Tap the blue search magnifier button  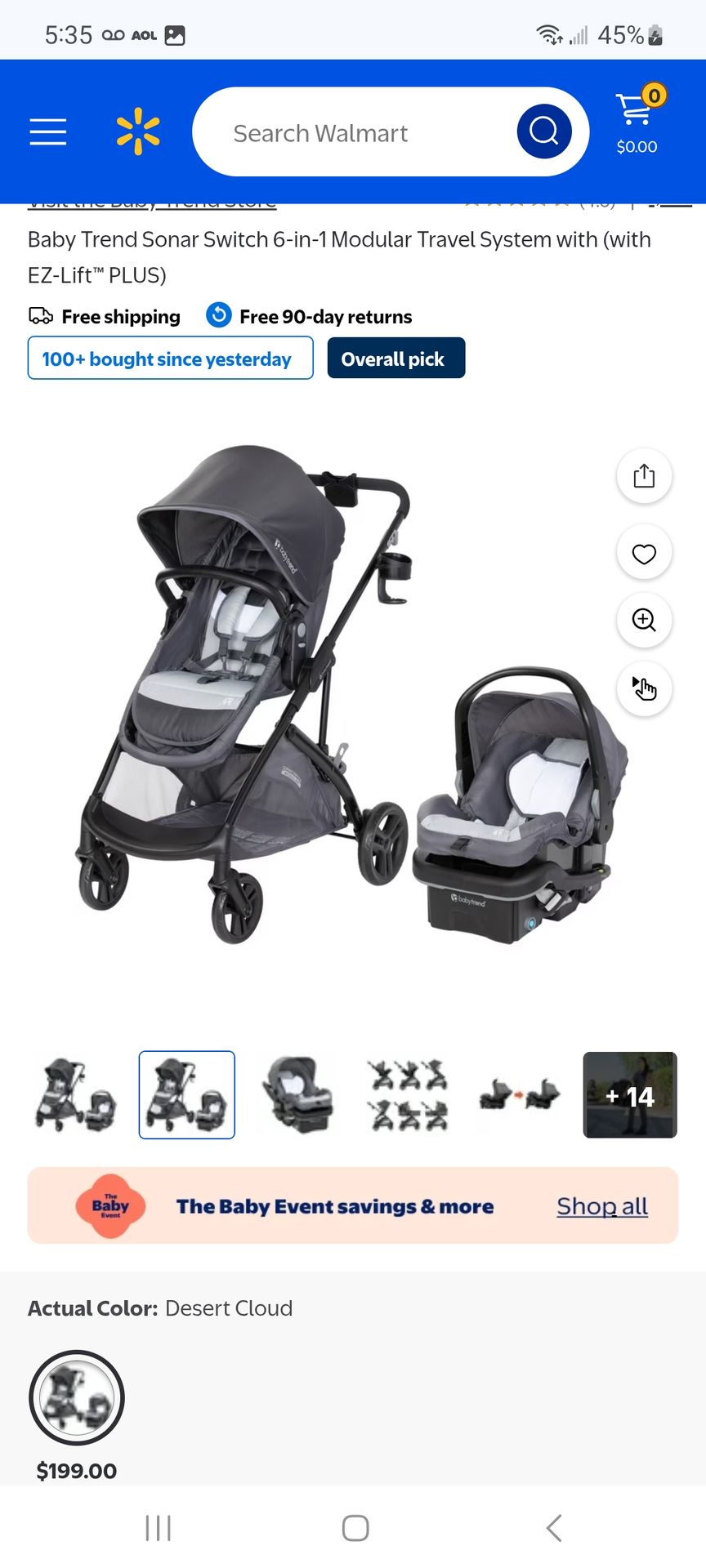(x=543, y=131)
